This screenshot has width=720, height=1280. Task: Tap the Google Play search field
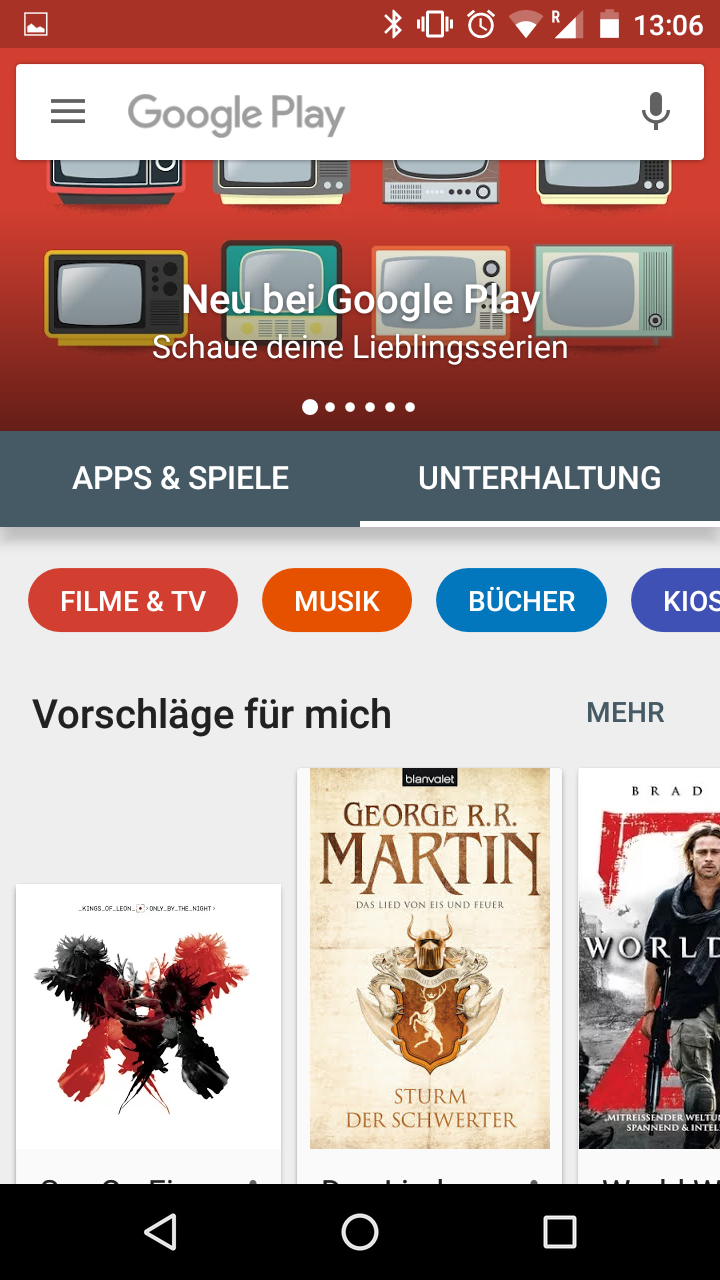point(360,112)
